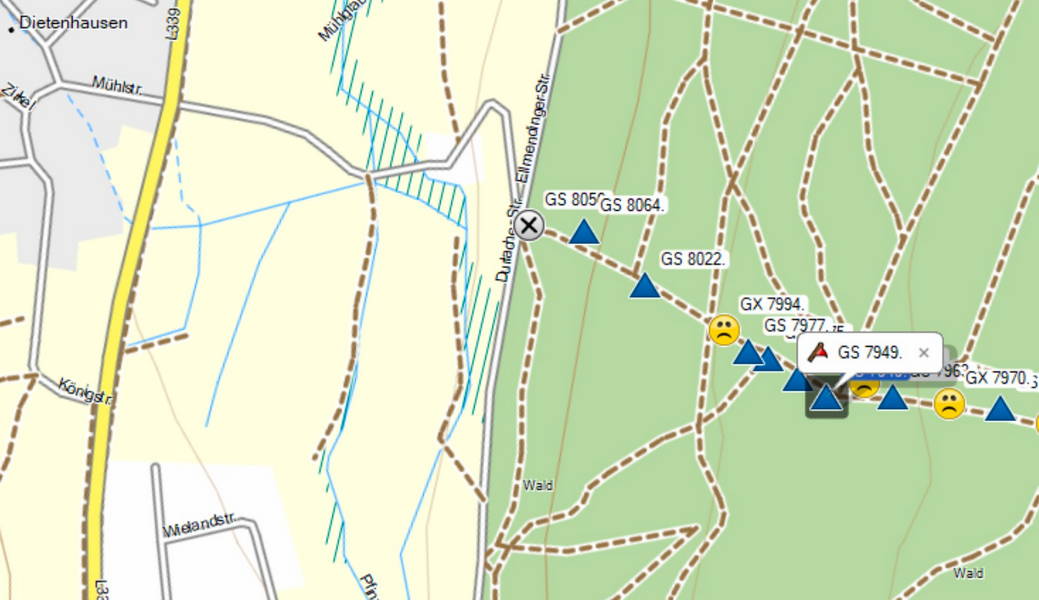Select the GS 7977 triangle waypoint

tap(748, 352)
